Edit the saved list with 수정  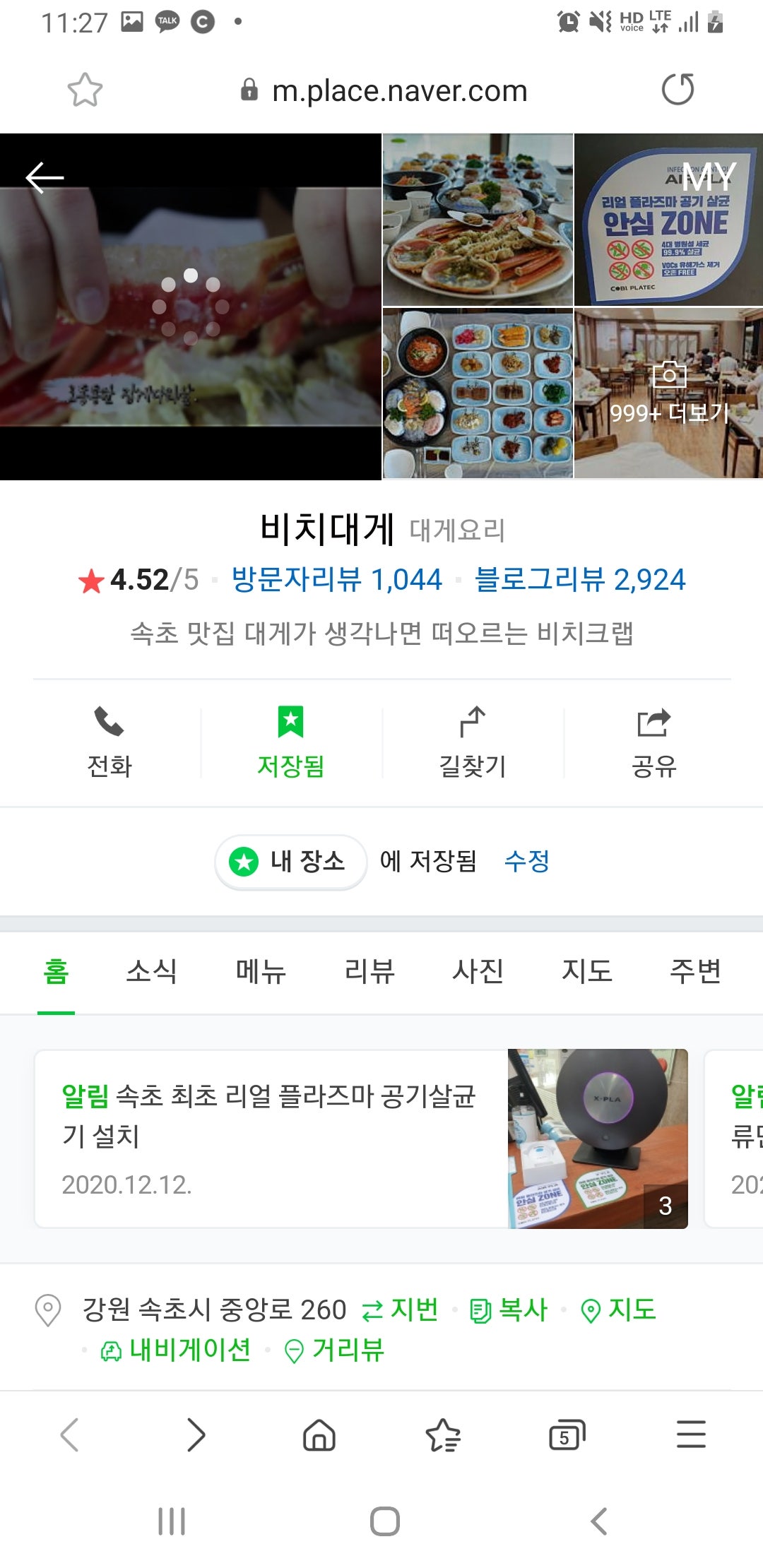click(x=526, y=861)
